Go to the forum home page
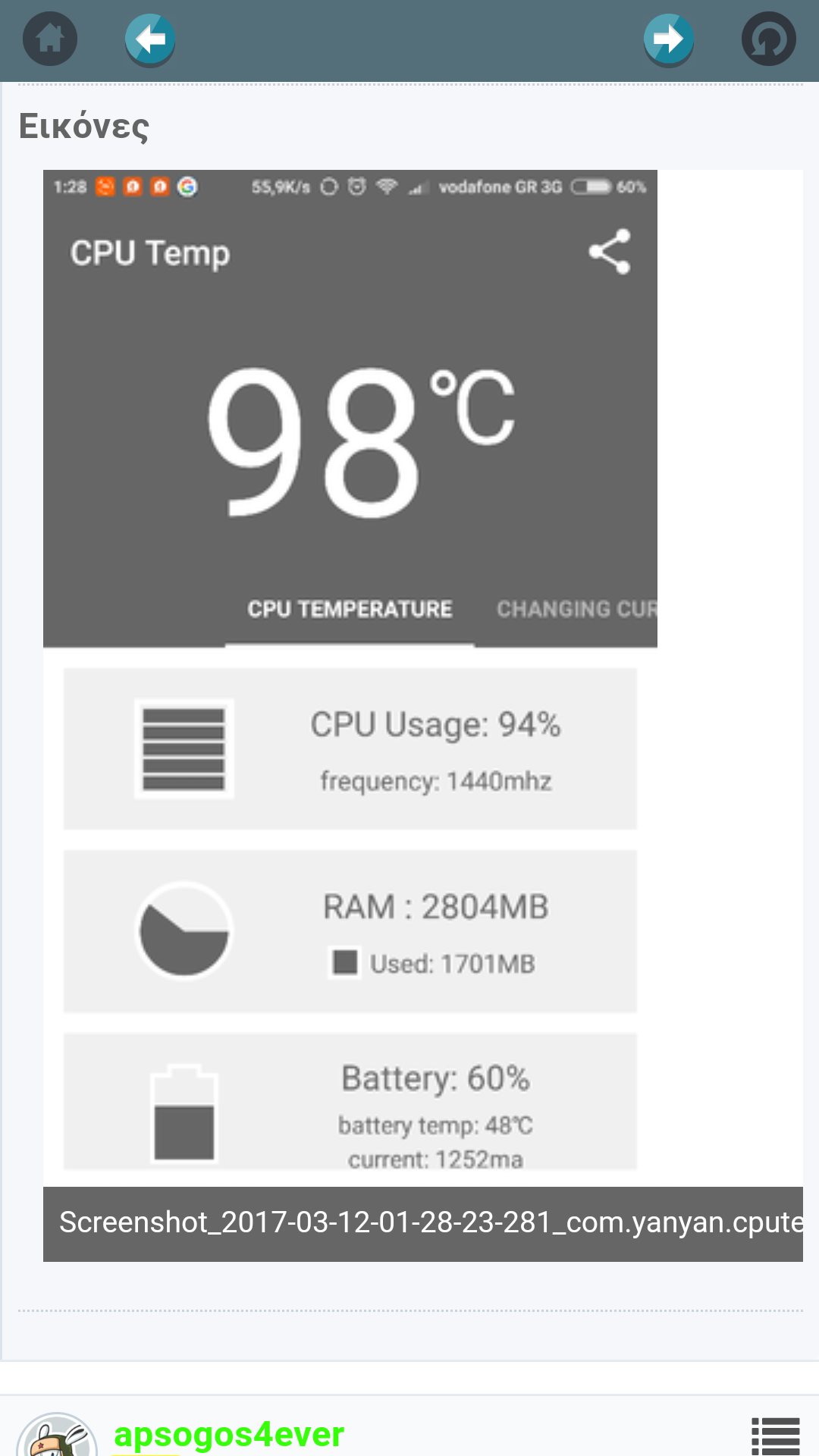 [x=50, y=39]
